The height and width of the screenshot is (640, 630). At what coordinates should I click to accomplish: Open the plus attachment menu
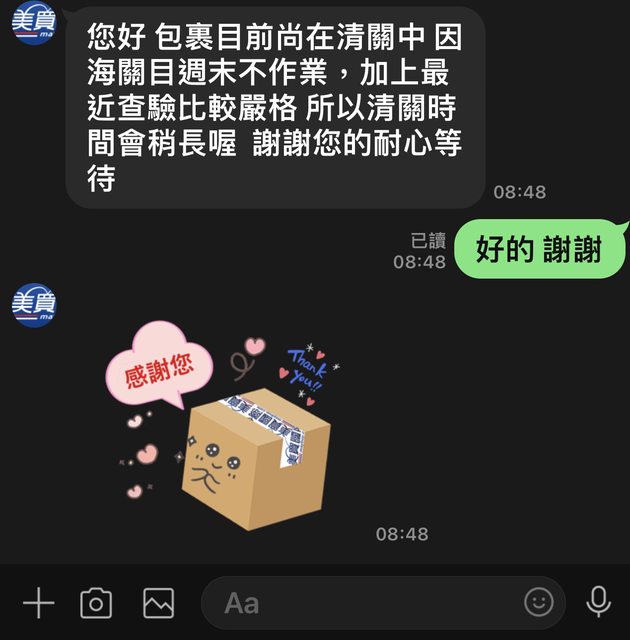38,603
